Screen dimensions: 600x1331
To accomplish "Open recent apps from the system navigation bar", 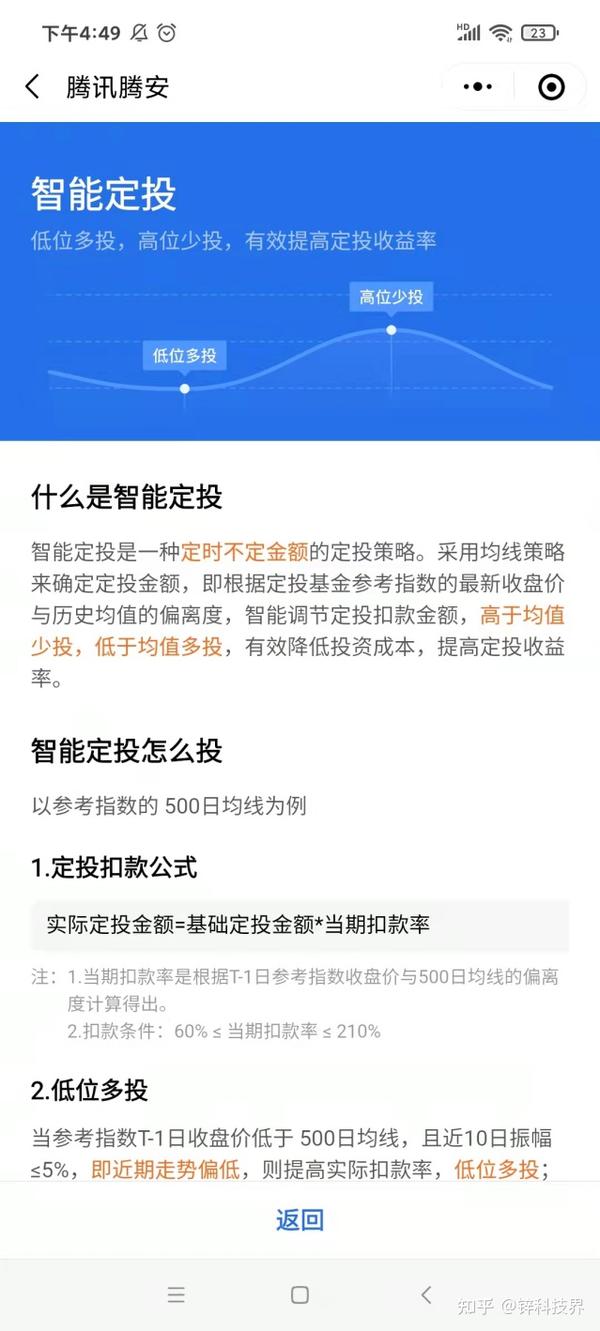I will (x=176, y=1295).
